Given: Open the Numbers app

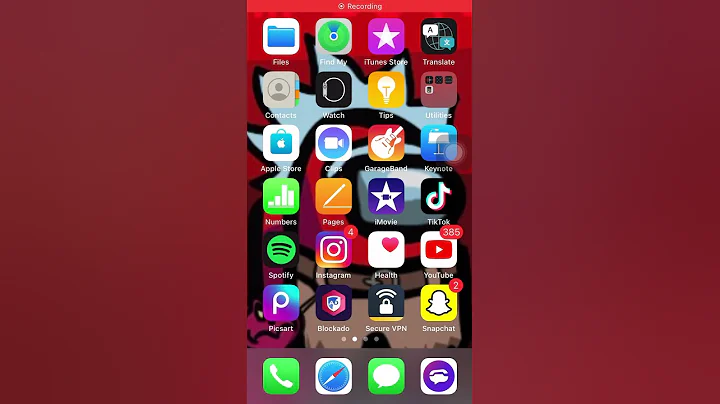Looking at the screenshot, I should click(x=281, y=196).
